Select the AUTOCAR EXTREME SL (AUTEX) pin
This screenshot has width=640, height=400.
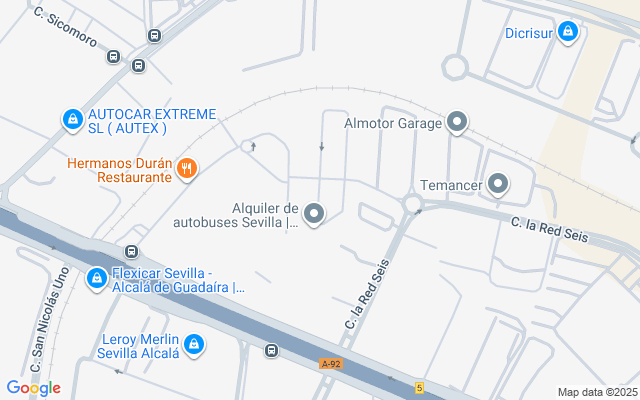(x=73, y=120)
